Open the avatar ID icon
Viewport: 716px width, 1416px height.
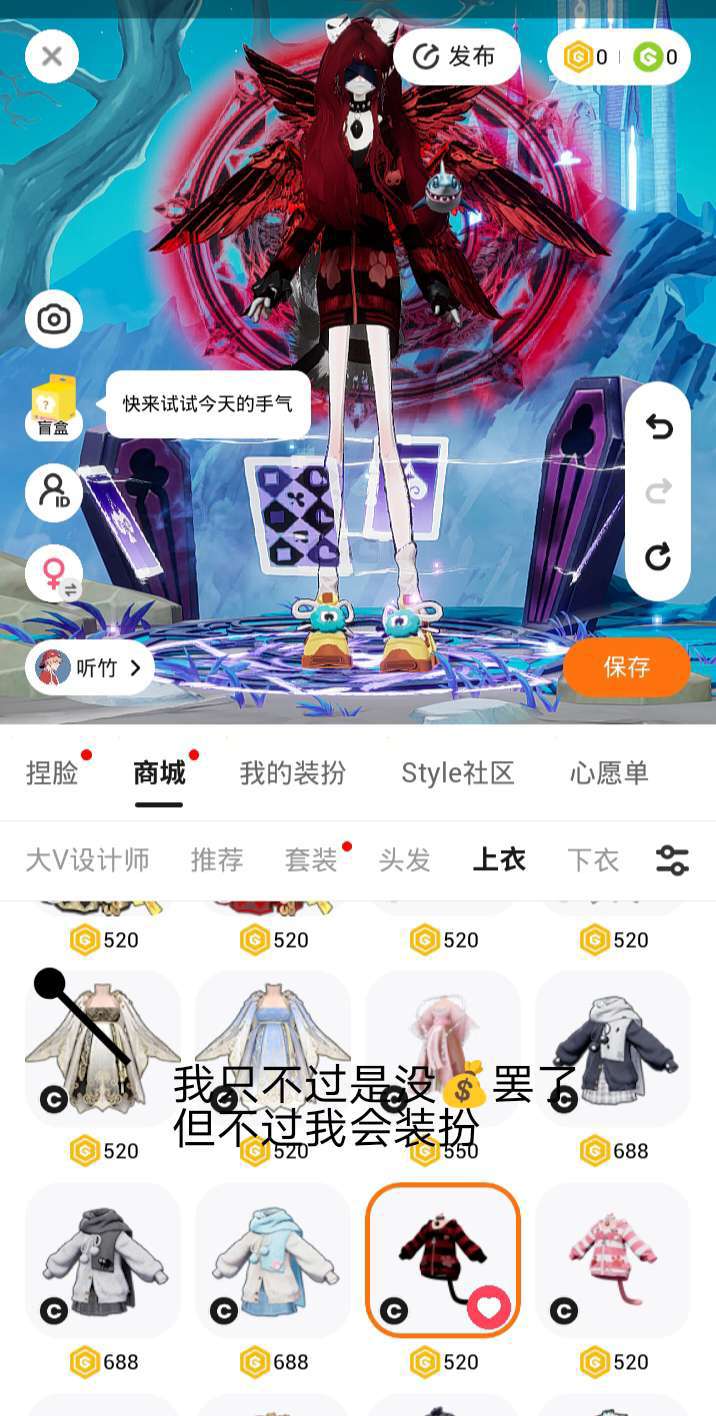[54, 492]
